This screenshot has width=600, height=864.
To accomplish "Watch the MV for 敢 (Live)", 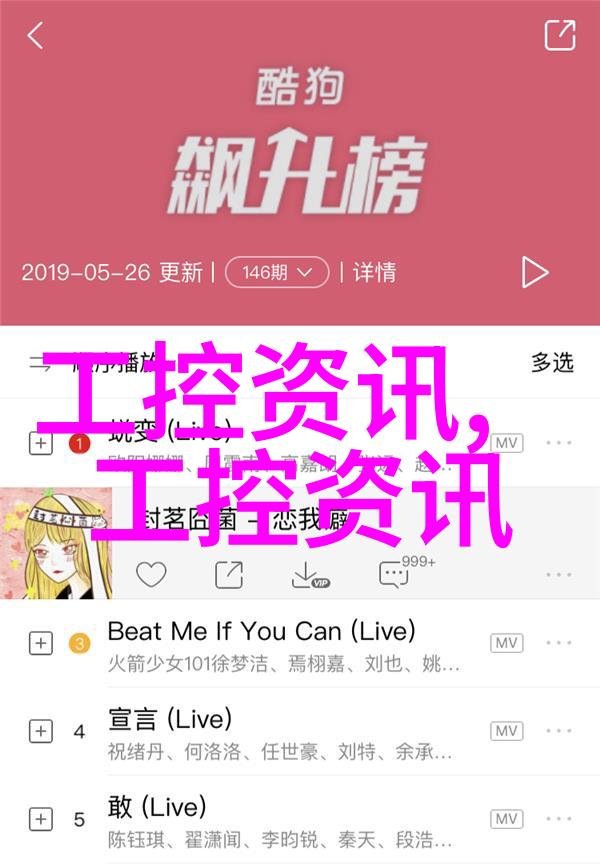I will pos(507,819).
